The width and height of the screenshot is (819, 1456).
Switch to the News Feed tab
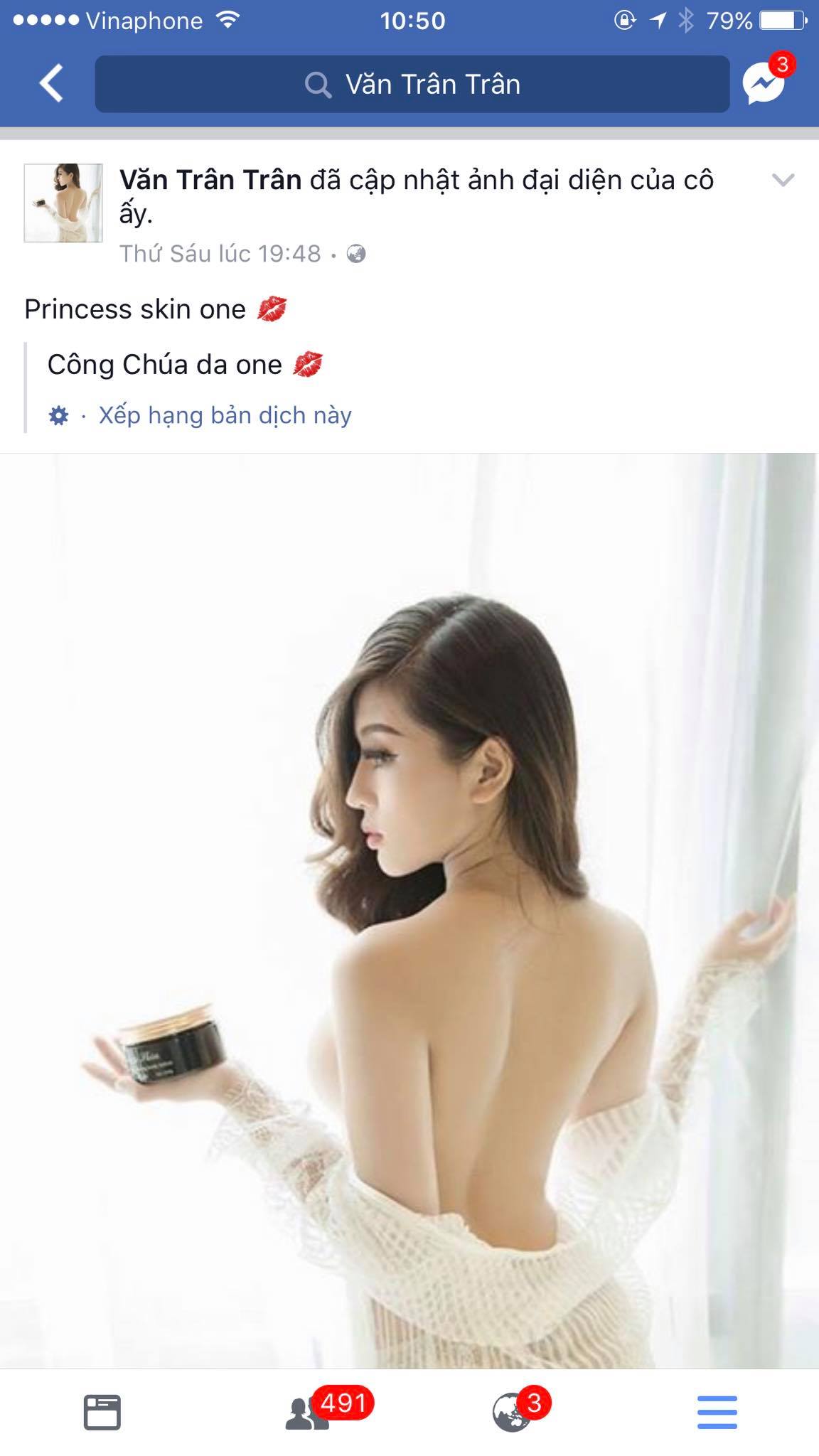pyautogui.click(x=102, y=1412)
